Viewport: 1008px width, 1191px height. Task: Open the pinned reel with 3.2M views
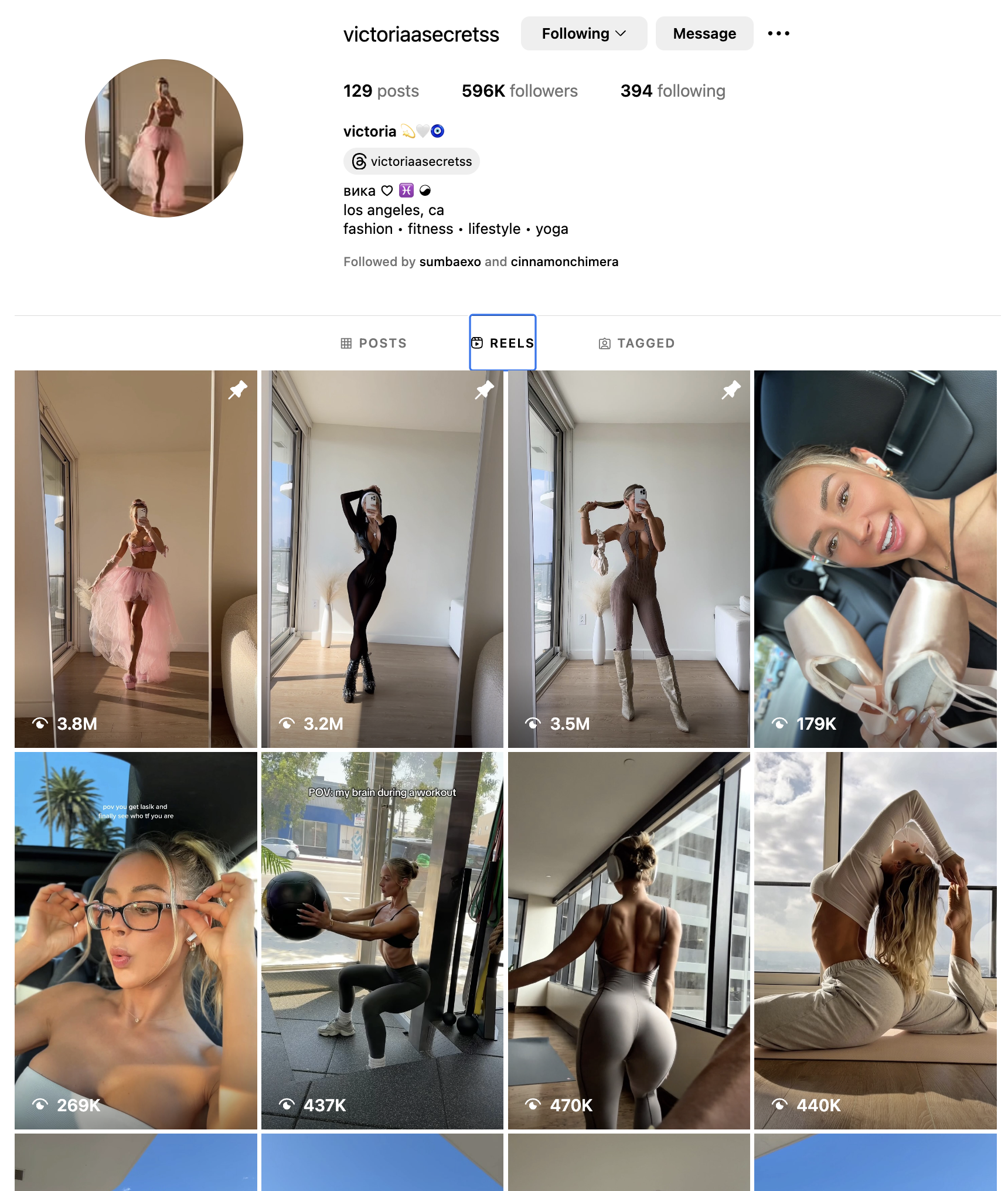pos(382,559)
